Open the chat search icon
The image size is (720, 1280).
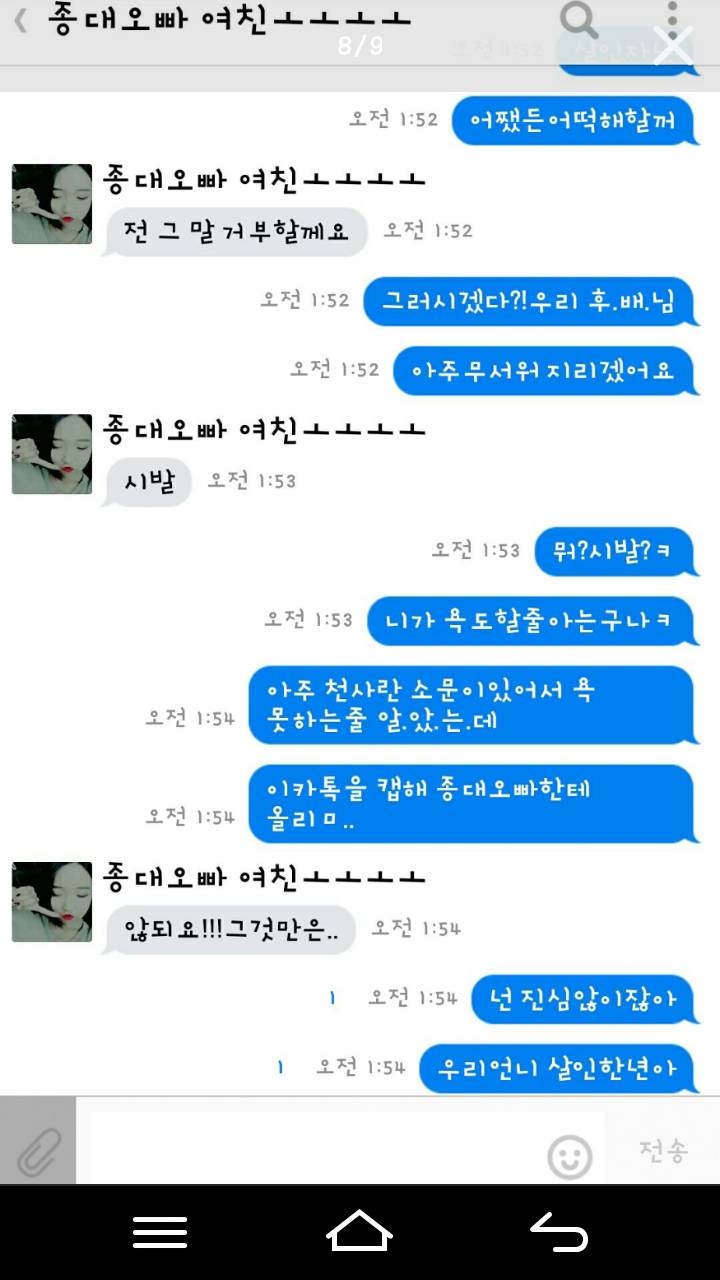coord(578,20)
